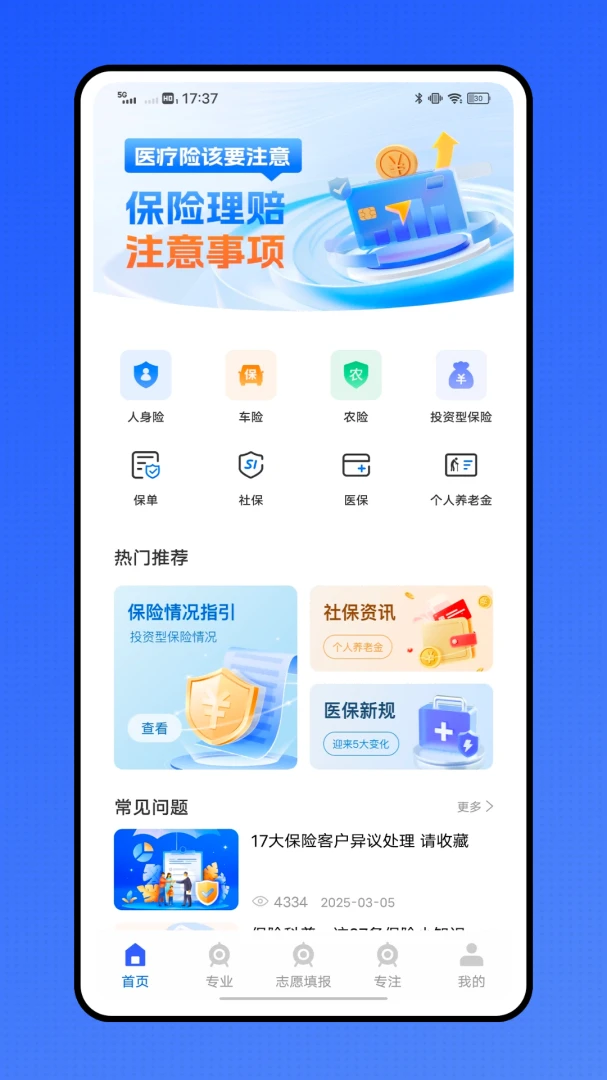Switch to the 我的 tab
Viewport: 607px width, 1080px height.
[471, 966]
